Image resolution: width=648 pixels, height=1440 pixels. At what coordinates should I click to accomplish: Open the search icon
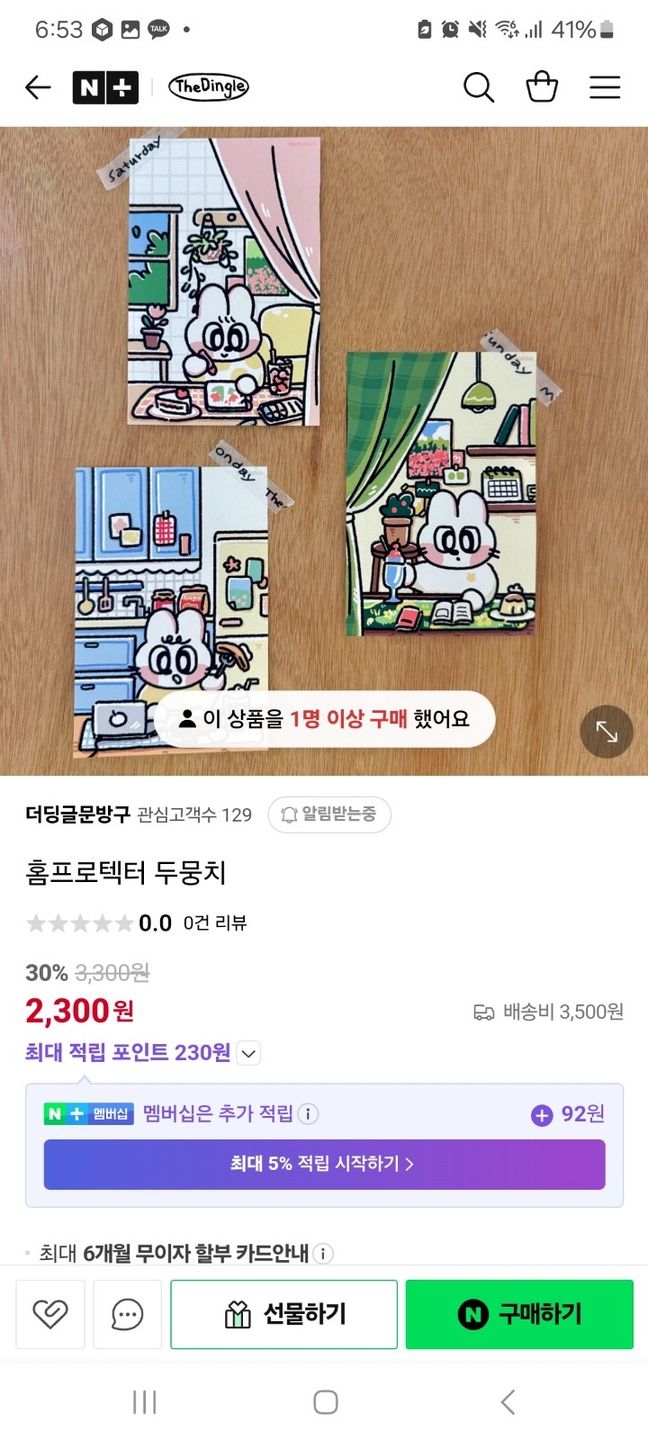point(479,88)
